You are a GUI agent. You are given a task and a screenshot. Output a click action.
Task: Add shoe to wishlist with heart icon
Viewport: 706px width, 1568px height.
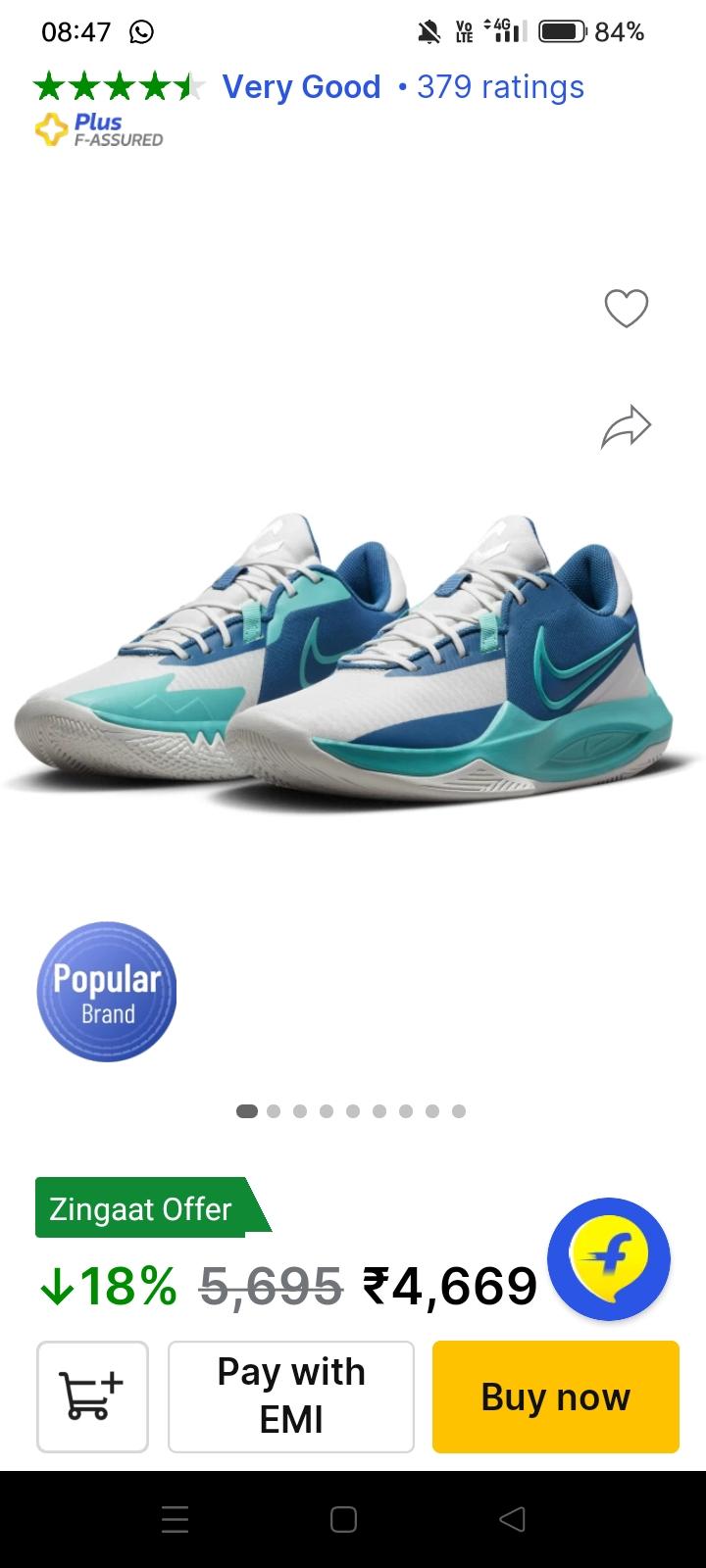[x=626, y=309]
